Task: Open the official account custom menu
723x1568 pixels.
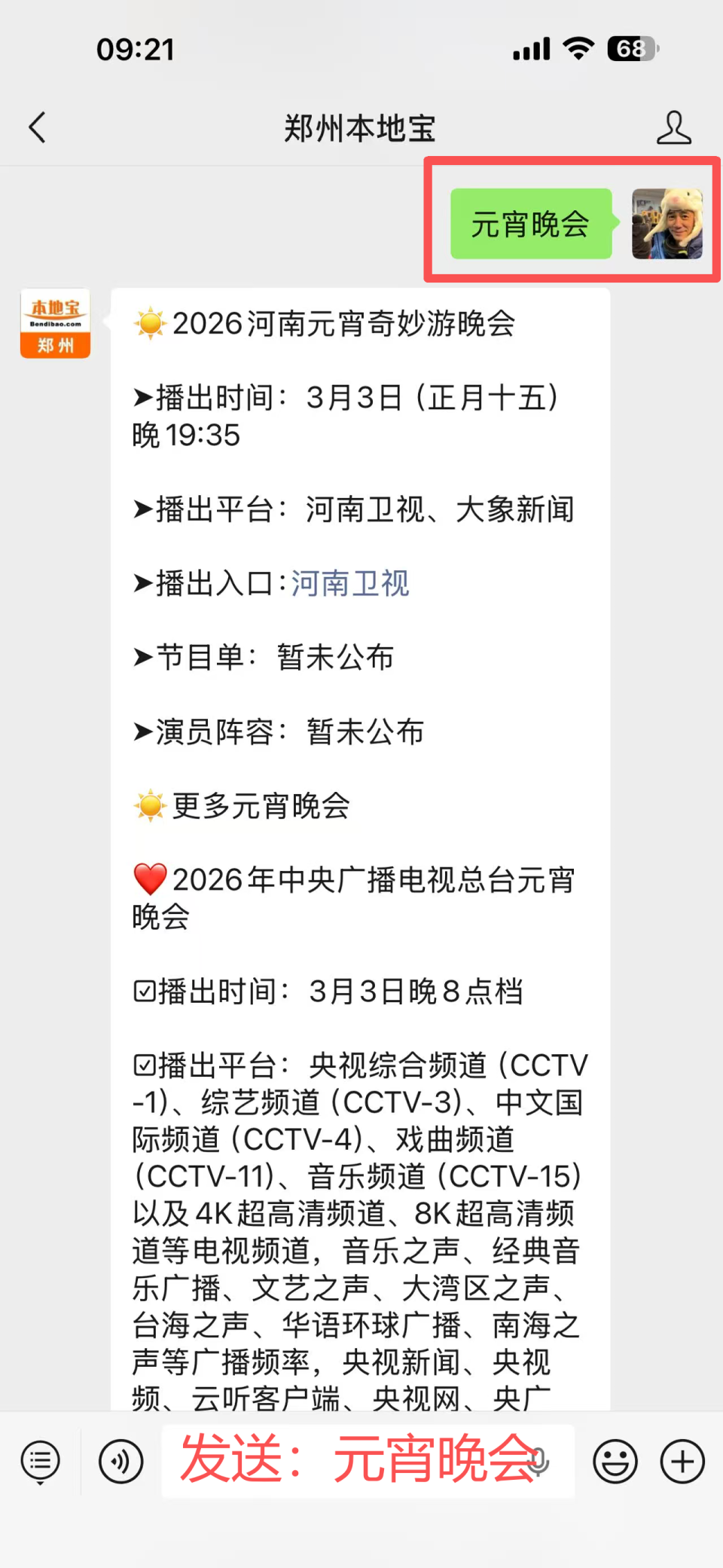Action: tap(40, 1460)
